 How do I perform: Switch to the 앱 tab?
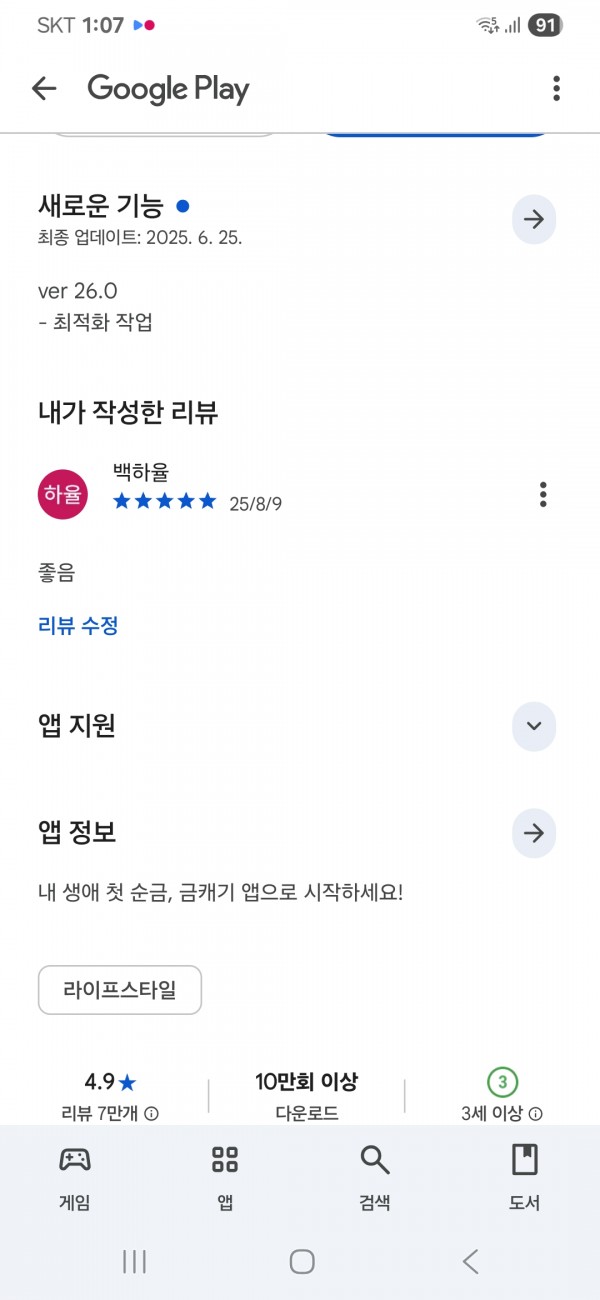point(225,1178)
